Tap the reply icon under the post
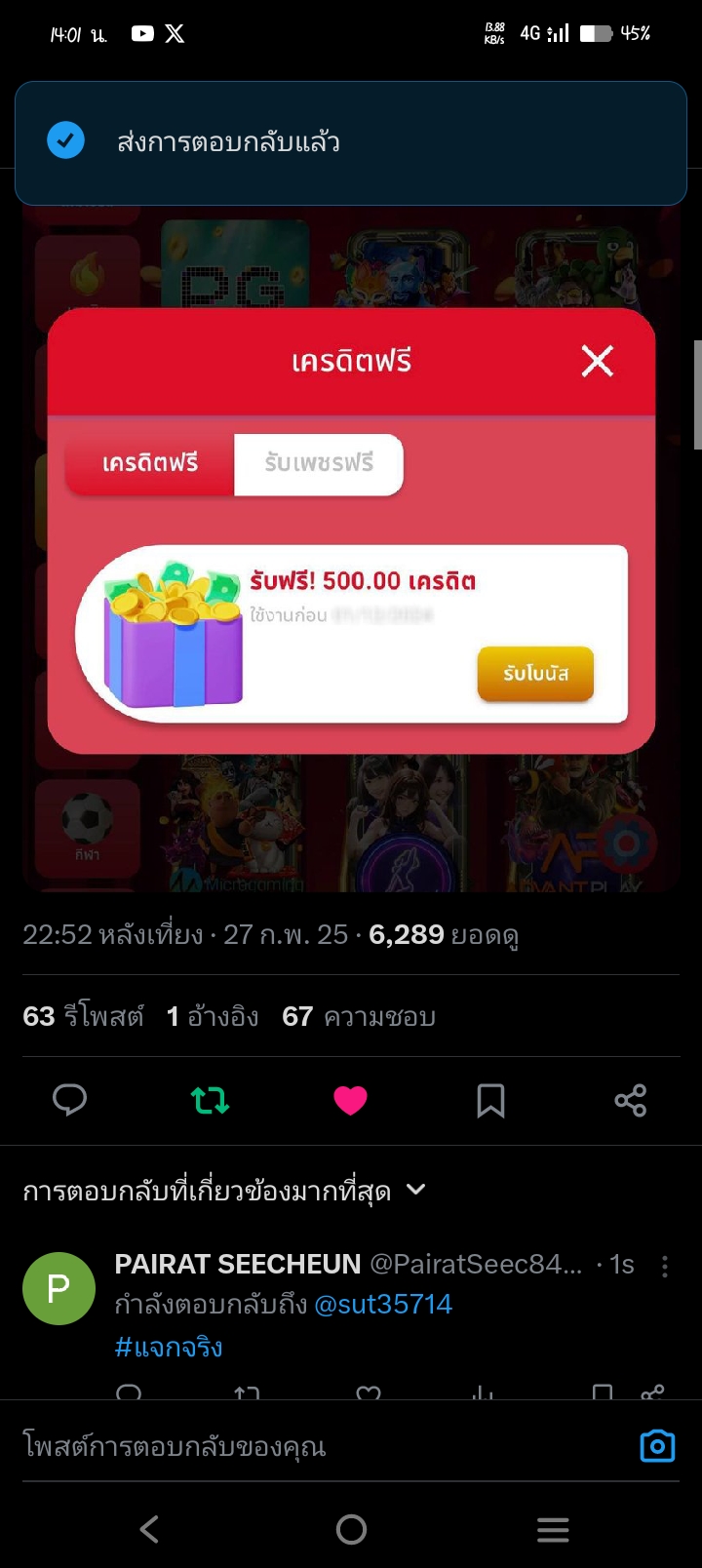The height and width of the screenshot is (1568, 702). (69, 1100)
